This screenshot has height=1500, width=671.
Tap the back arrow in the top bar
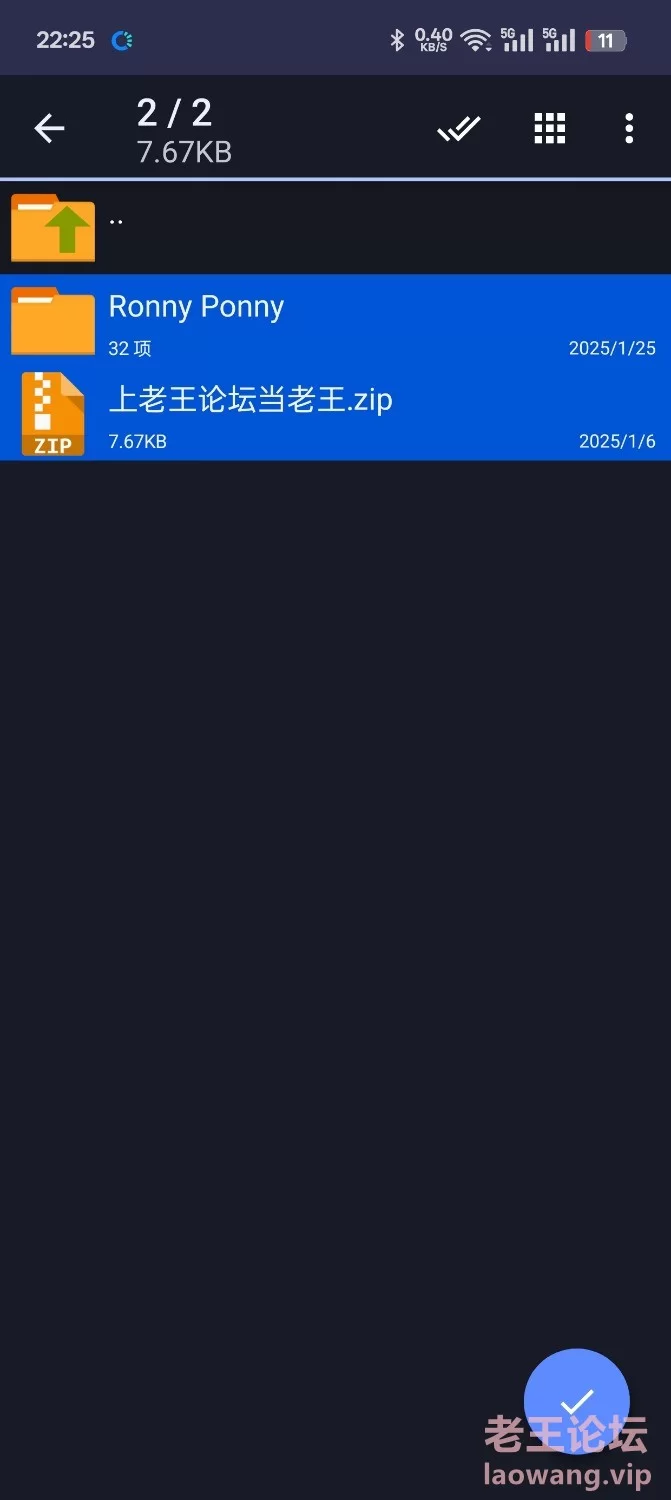(49, 128)
